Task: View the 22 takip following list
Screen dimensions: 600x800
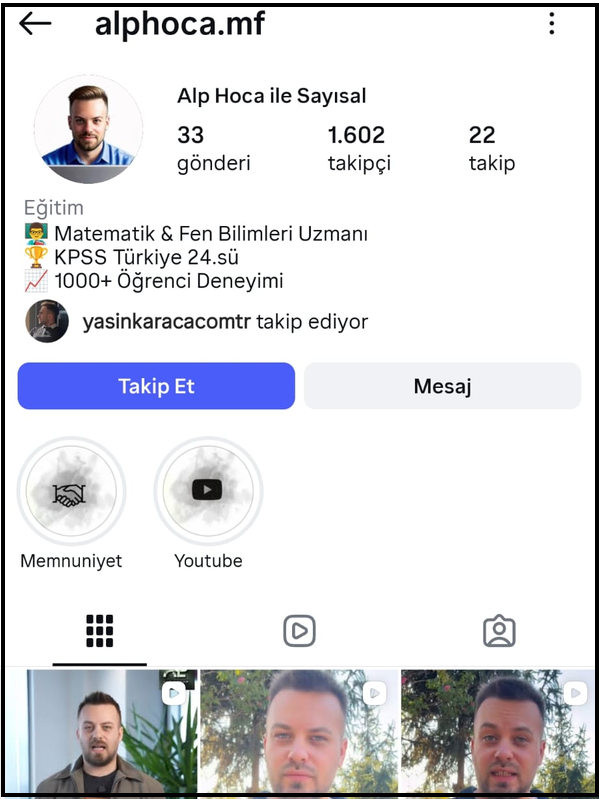Action: coord(491,147)
